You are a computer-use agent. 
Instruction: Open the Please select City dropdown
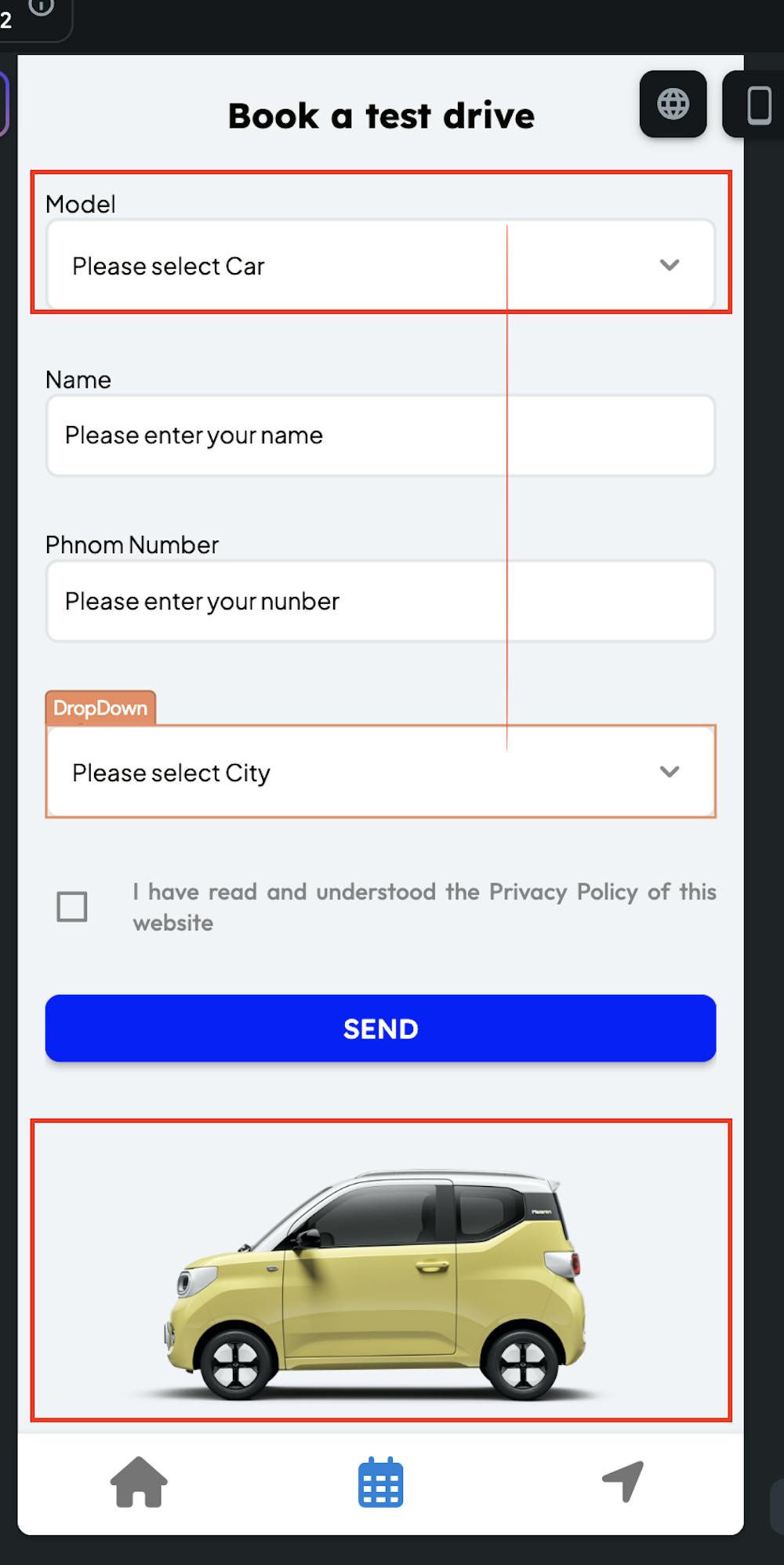[381, 772]
